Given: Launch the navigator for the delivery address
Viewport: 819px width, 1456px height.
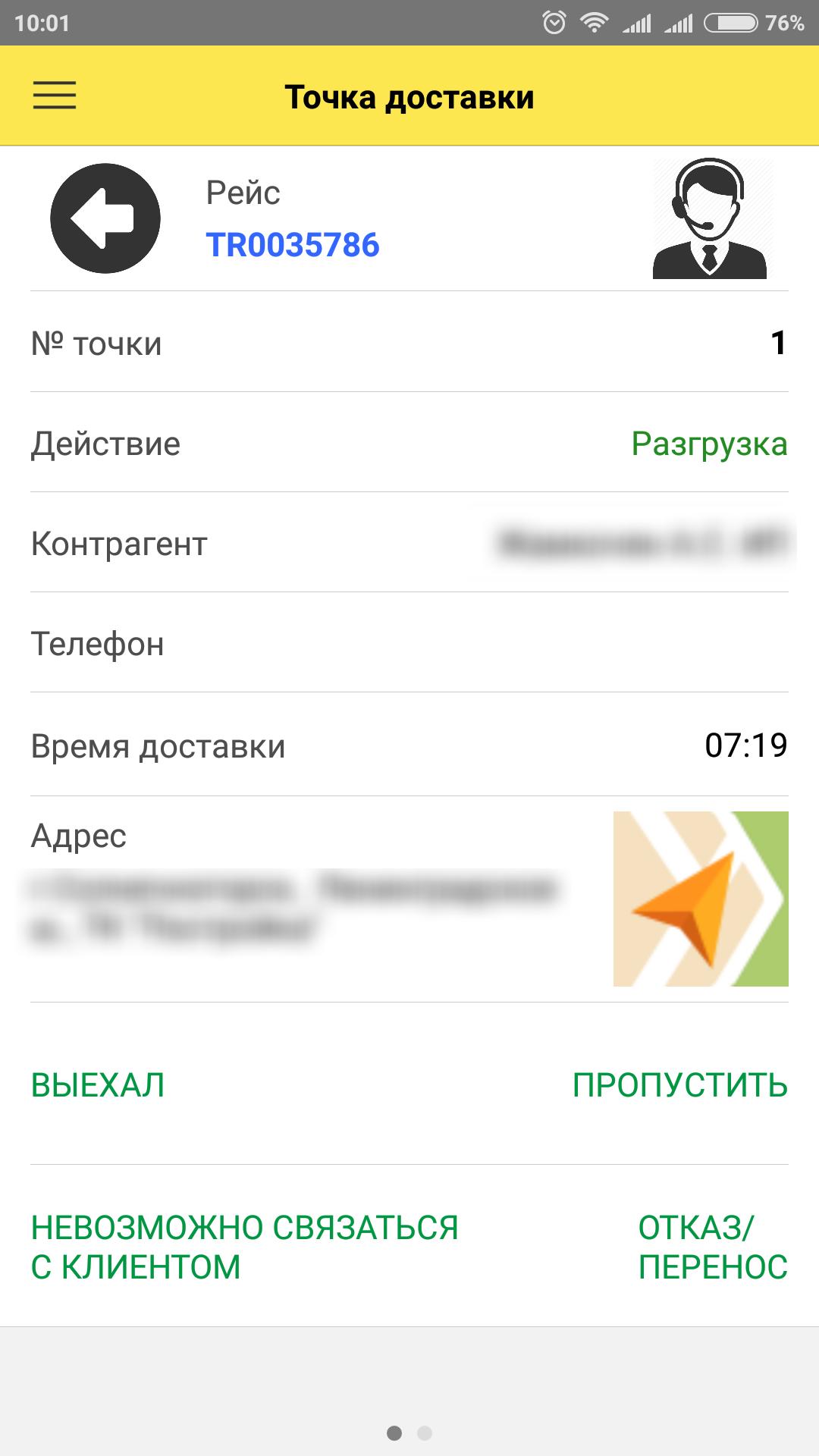Looking at the screenshot, I should [x=700, y=899].
